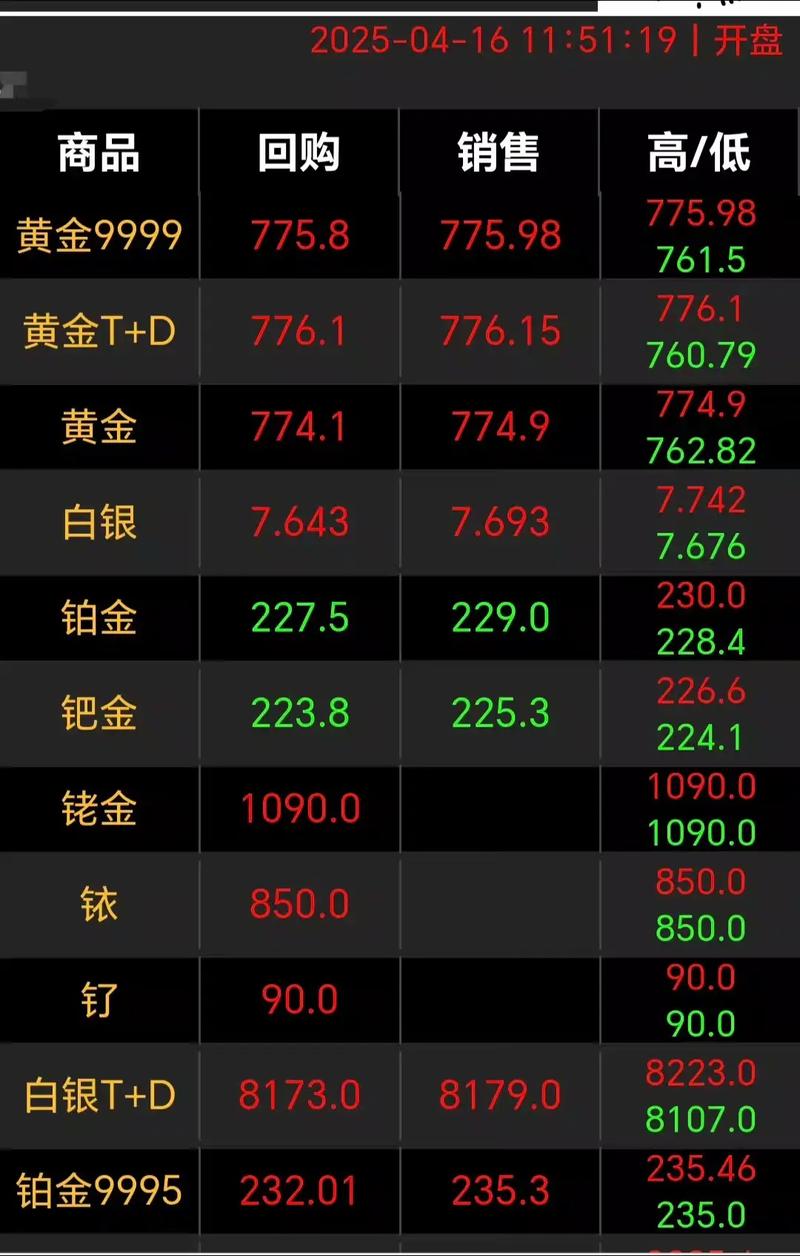Viewport: 800px width, 1256px height.
Task: Click the 商品 column header
Action: point(97,153)
